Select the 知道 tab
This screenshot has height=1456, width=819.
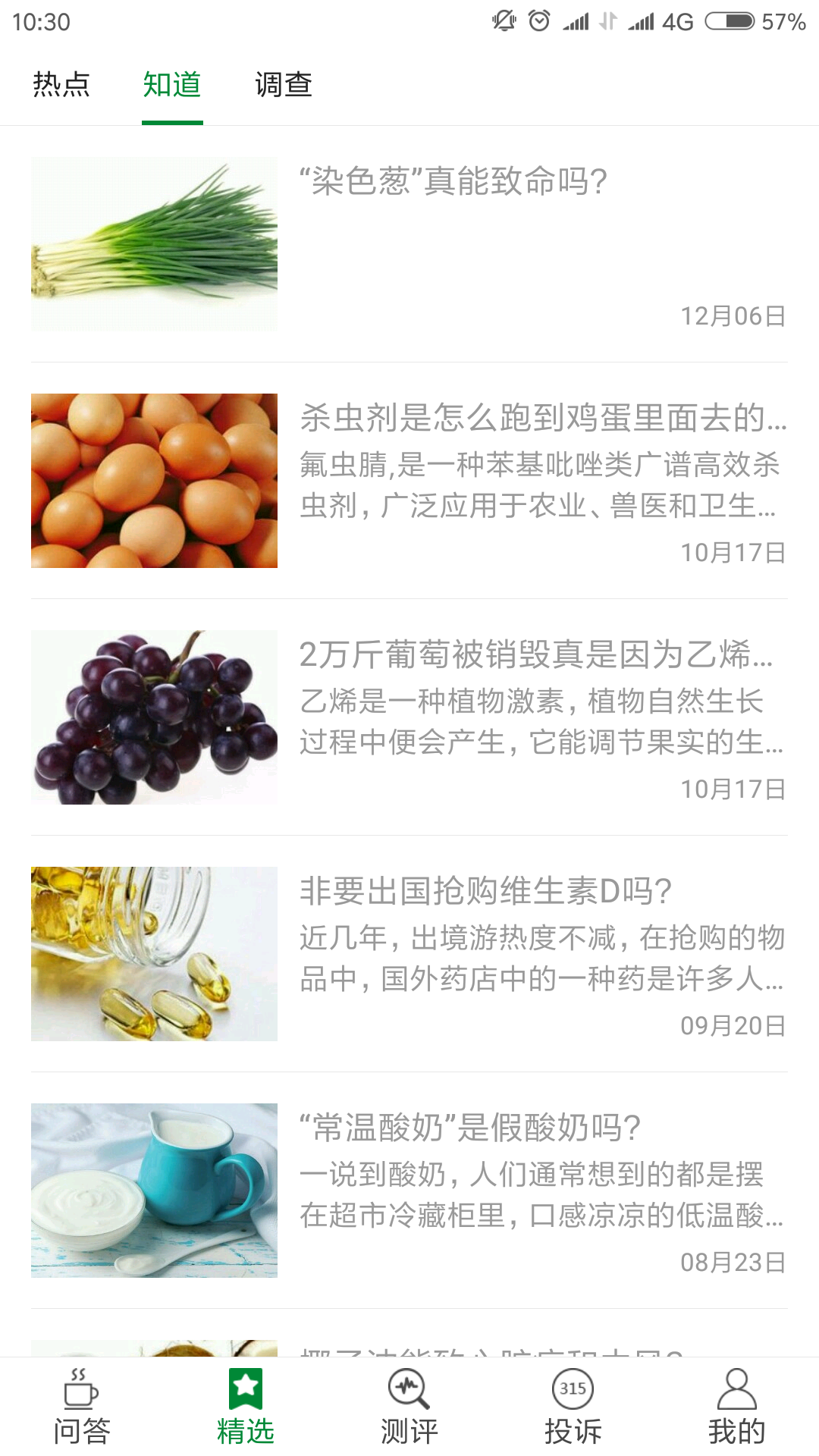(172, 84)
